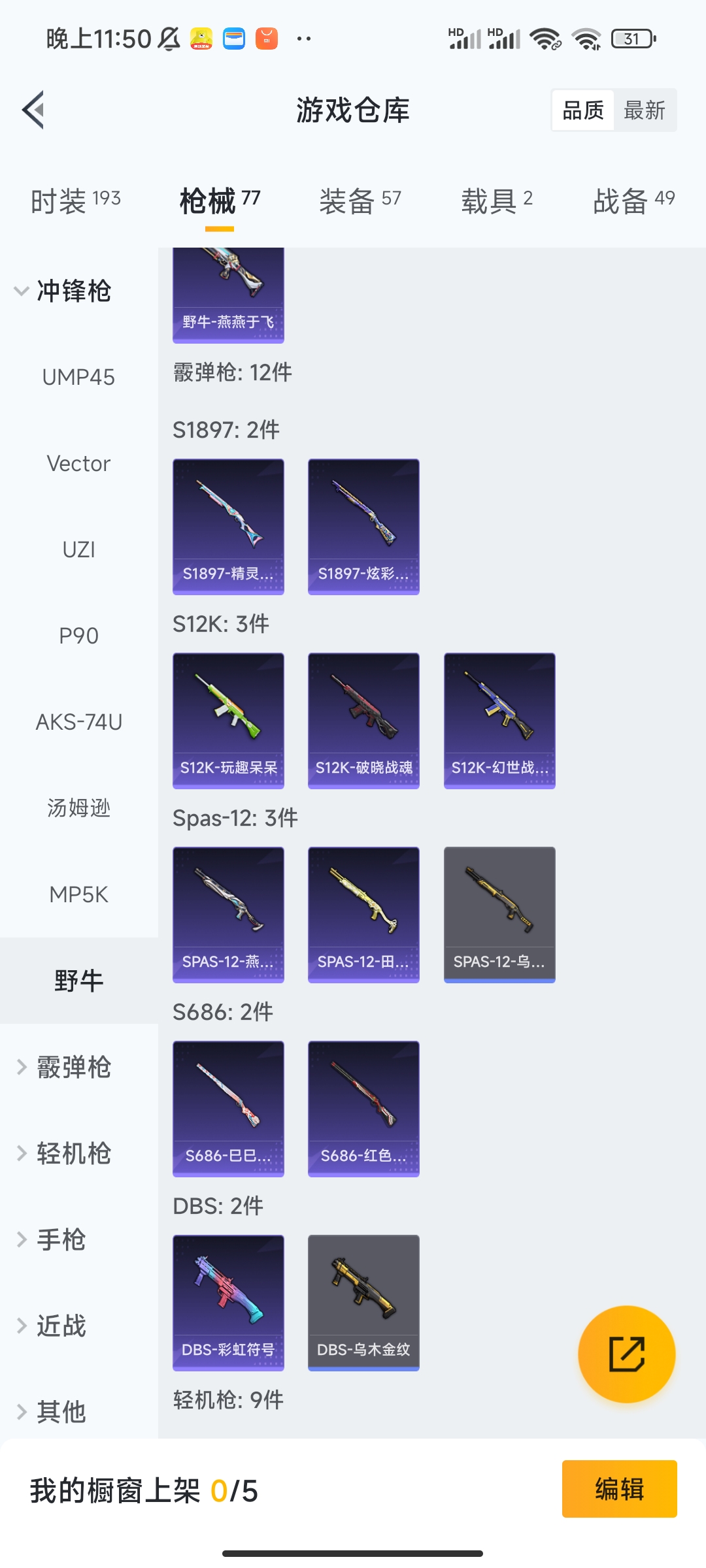Screen dimensions: 706x1568
Task: Collapse the 冲锋枪 category
Action: pos(74,292)
